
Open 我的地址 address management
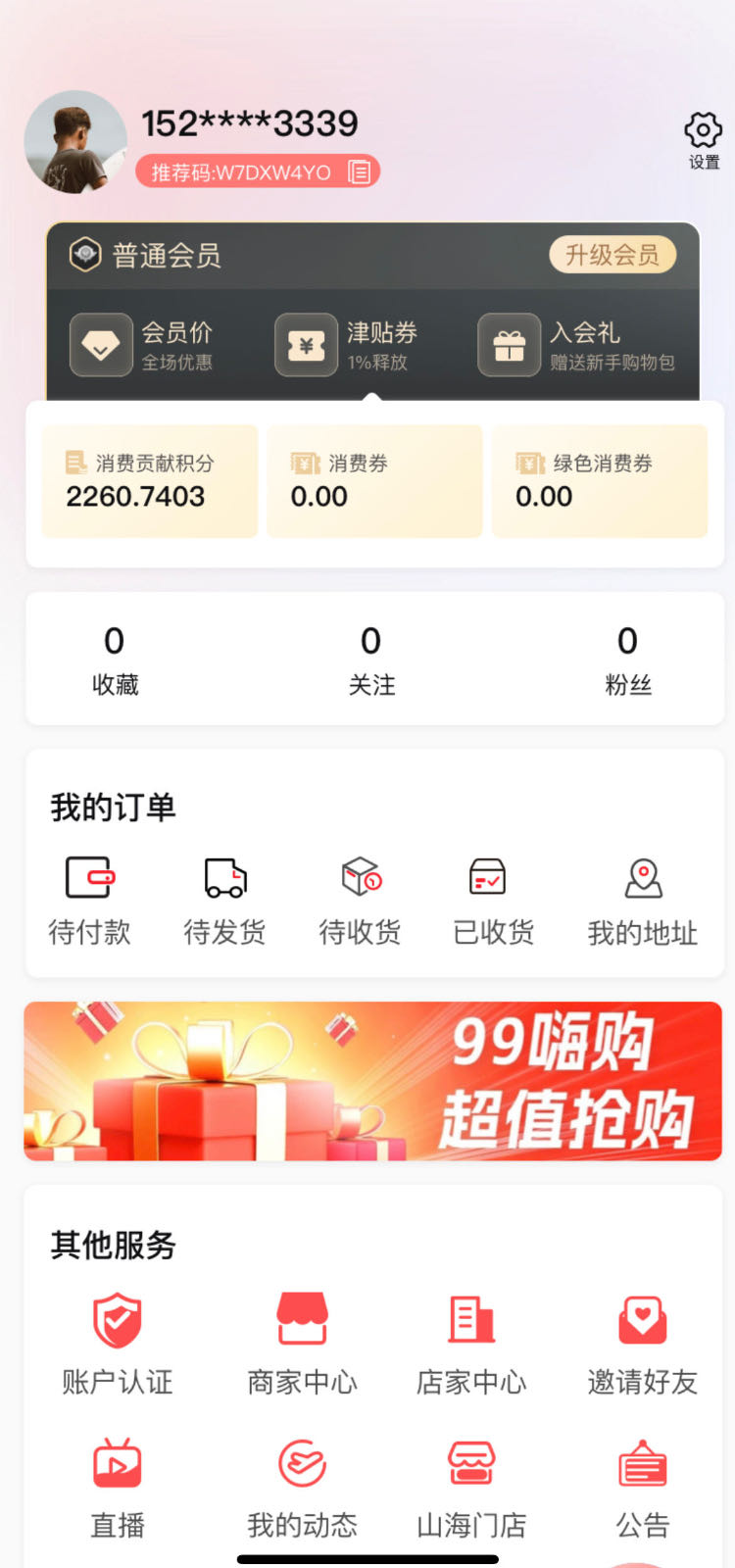click(x=642, y=900)
